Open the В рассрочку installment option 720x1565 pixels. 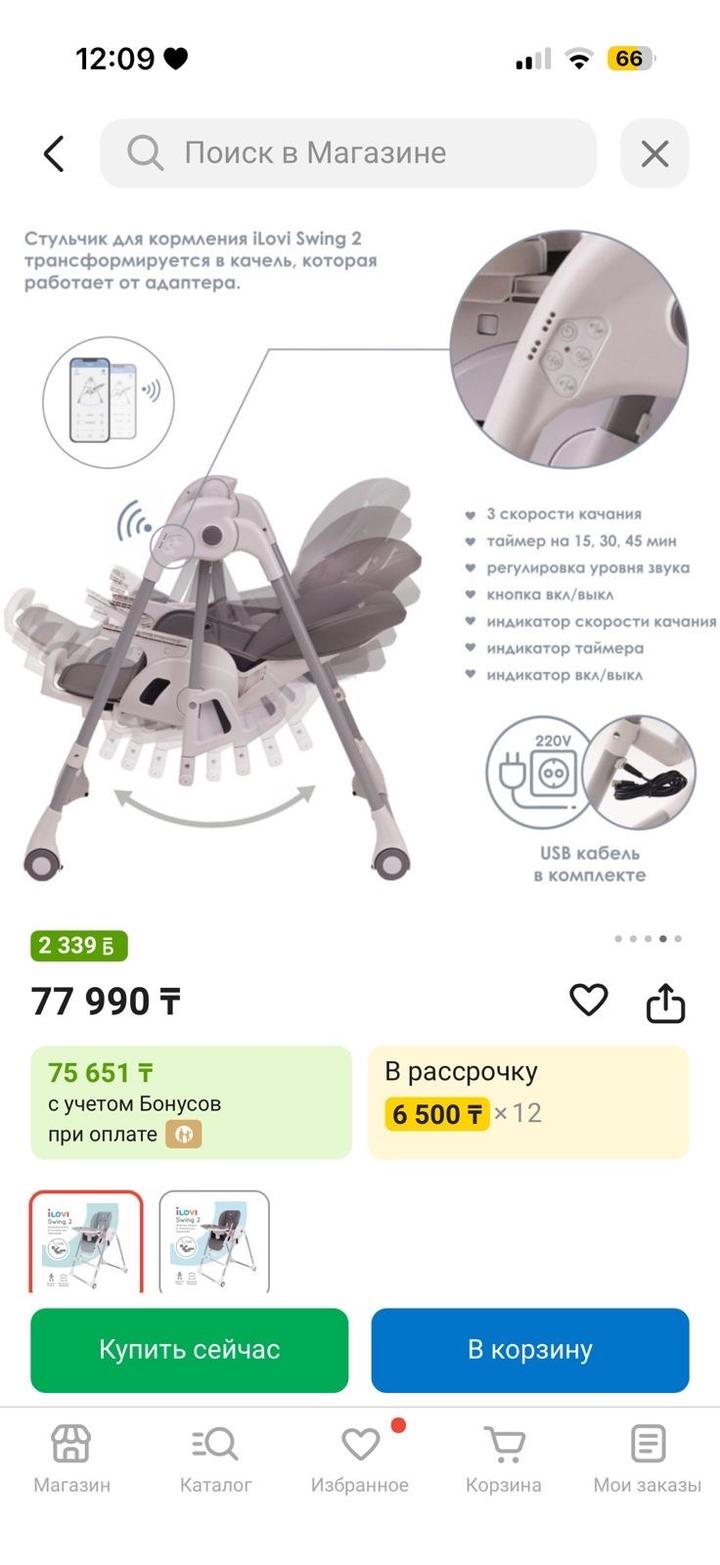click(528, 1102)
